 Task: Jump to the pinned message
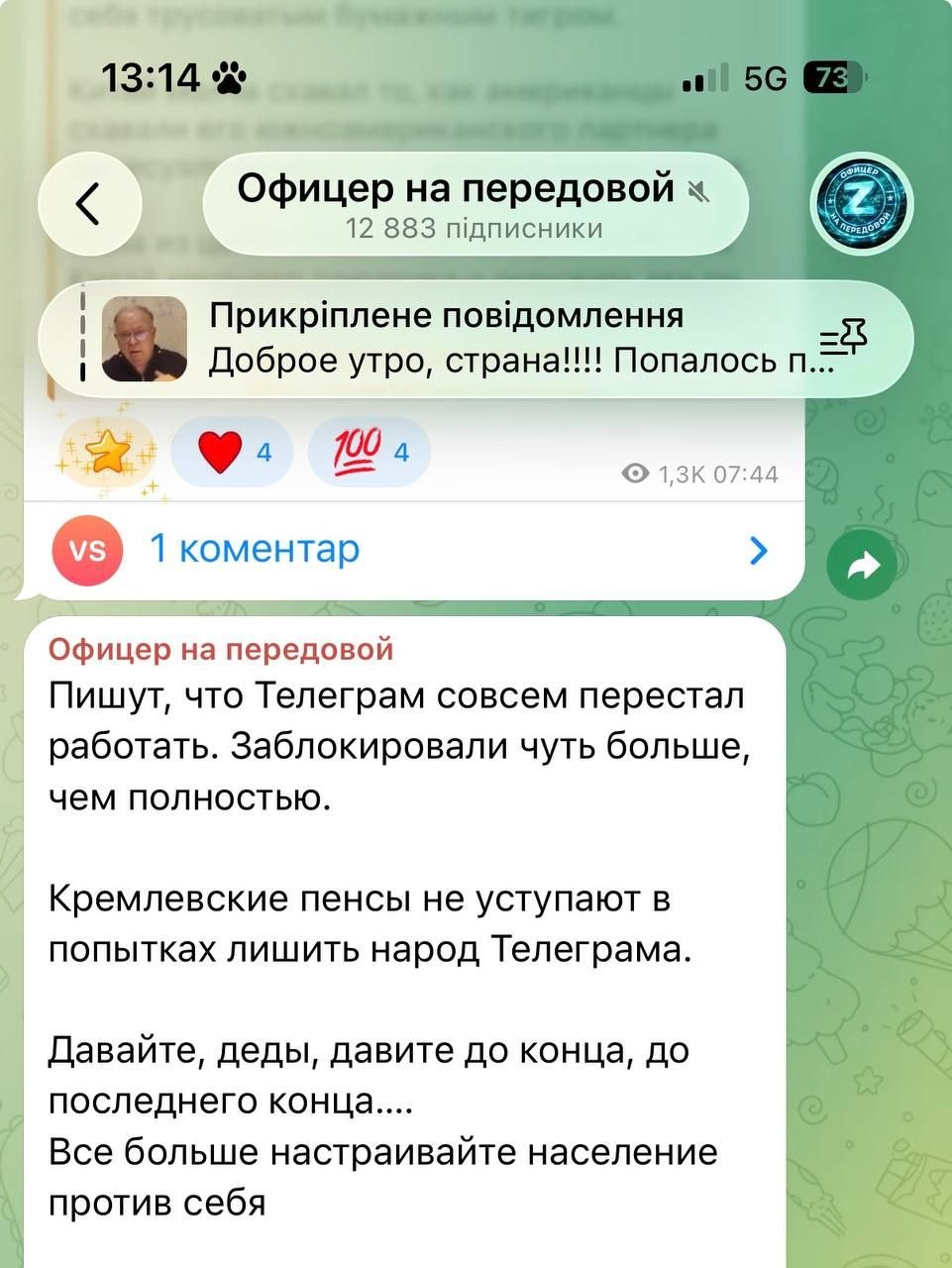tap(446, 339)
